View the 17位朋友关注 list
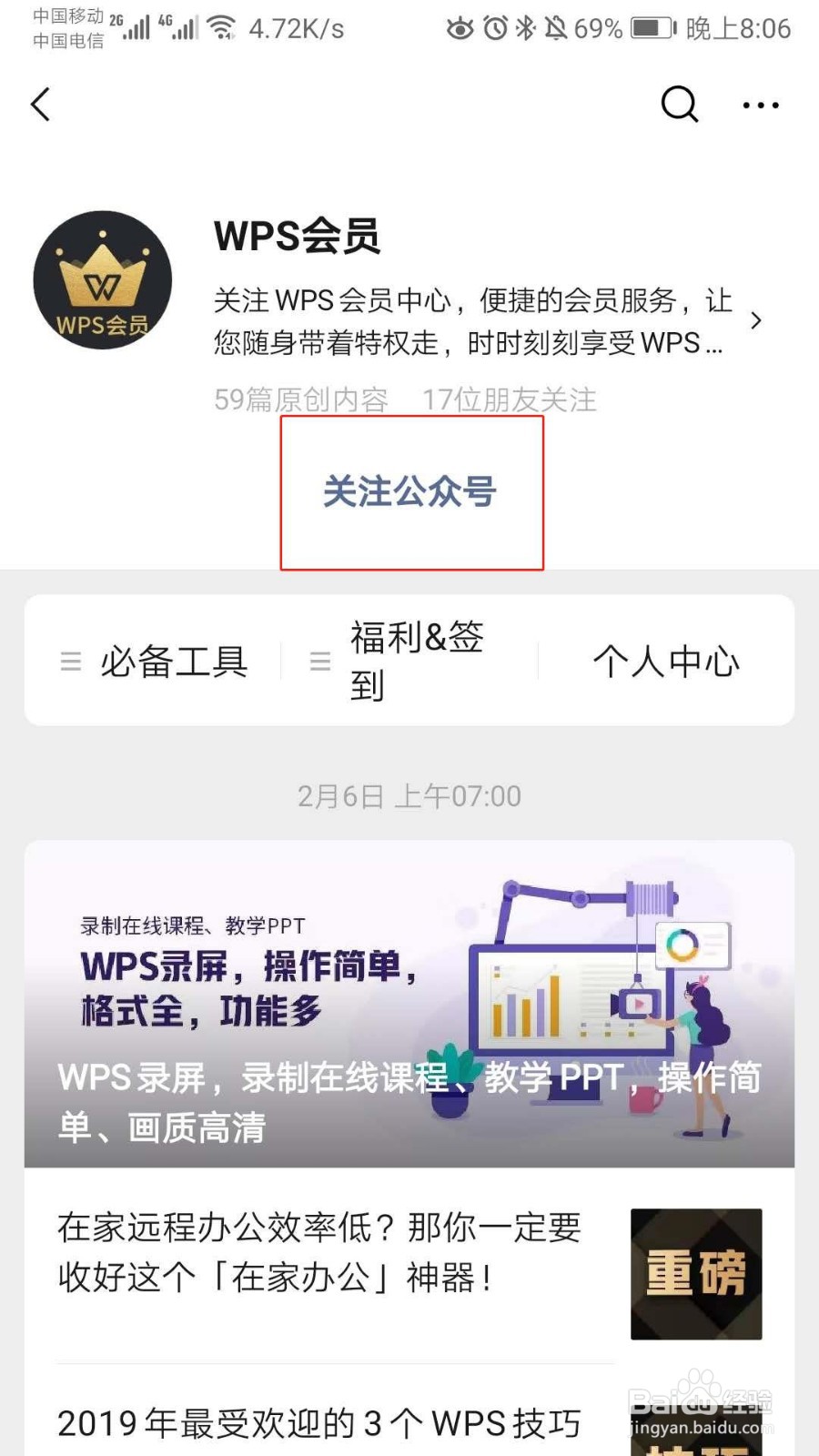The width and height of the screenshot is (819, 1456). click(x=510, y=400)
